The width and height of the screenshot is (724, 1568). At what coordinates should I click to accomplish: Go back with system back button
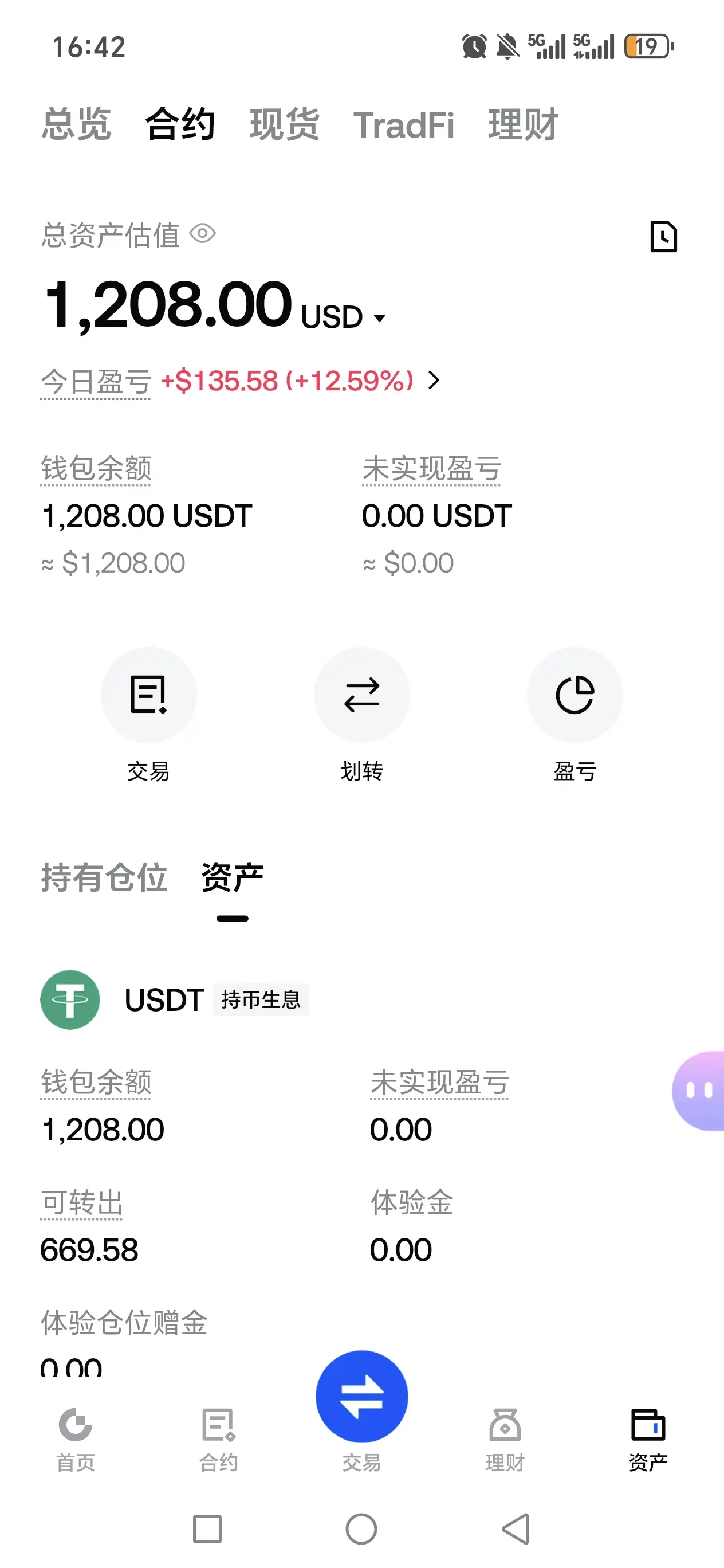pyautogui.click(x=516, y=1528)
